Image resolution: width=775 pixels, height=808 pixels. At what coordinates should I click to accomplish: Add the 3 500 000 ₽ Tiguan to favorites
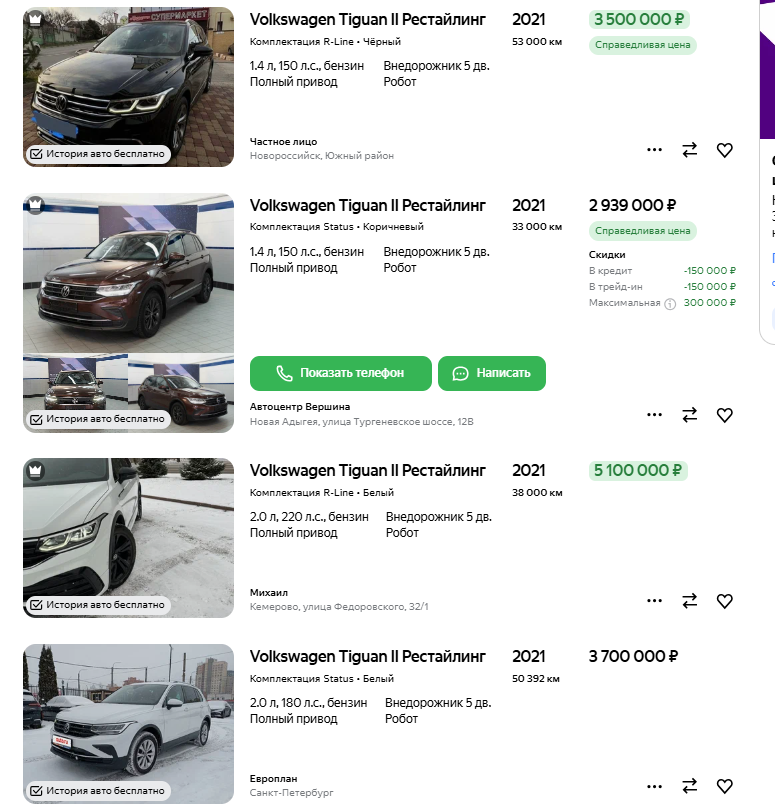click(x=725, y=150)
